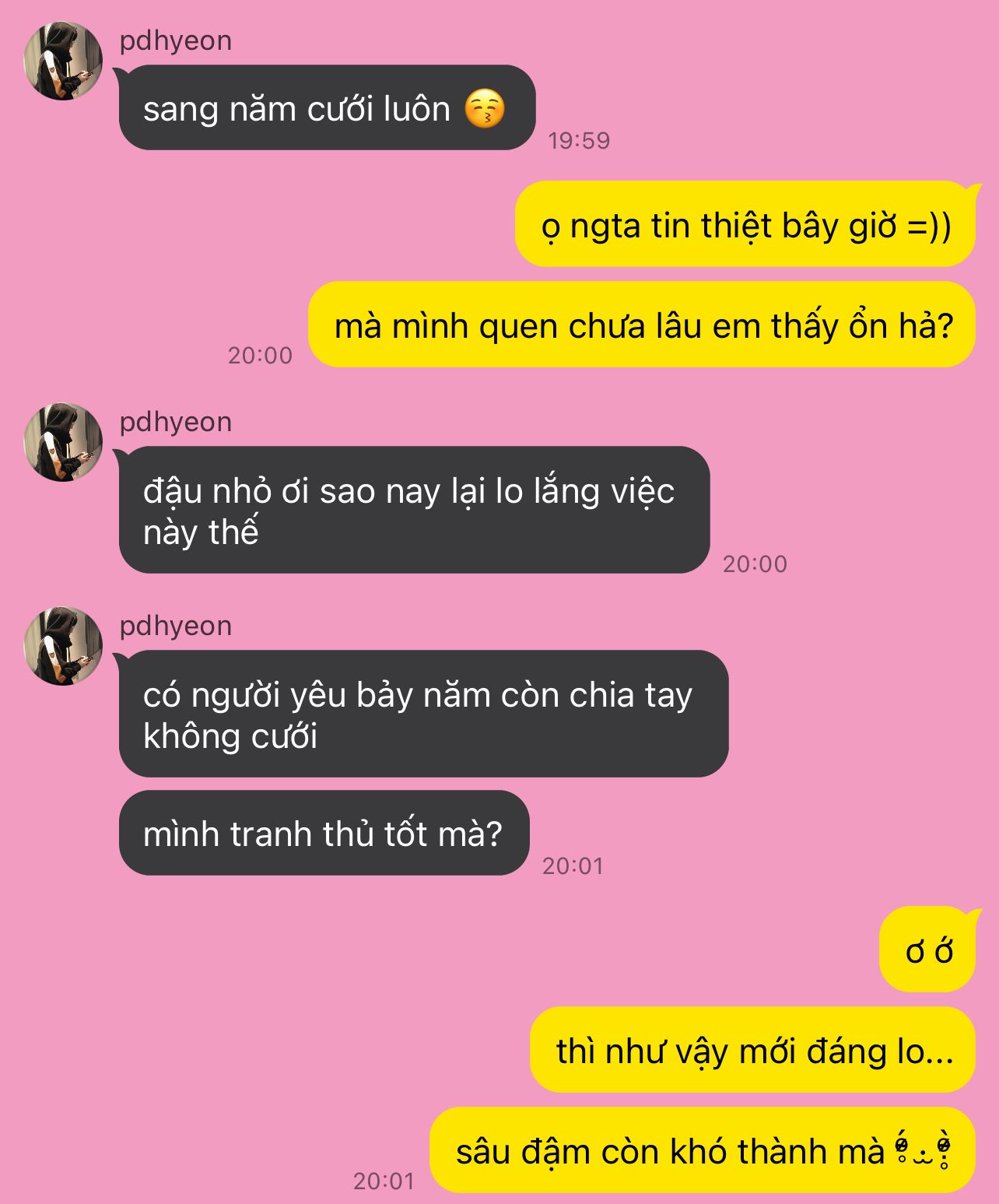
Task: Tap pdhyeon's profile photo beside "đậu nhỏ ơi"
Action: point(64,442)
